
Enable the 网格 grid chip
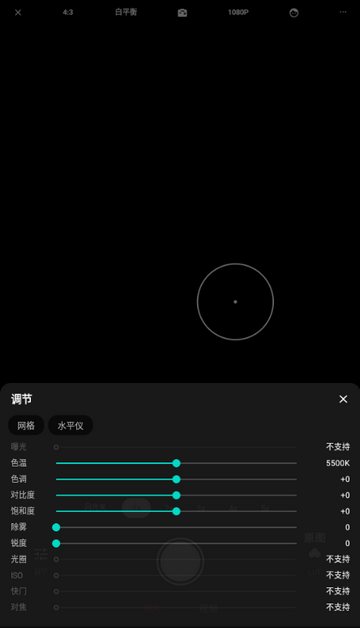(26, 425)
